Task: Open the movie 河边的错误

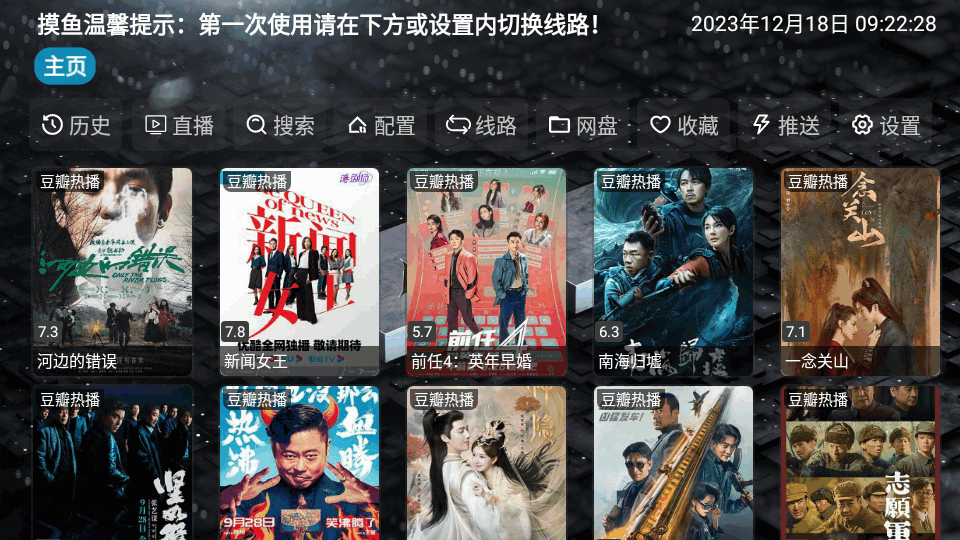Action: pos(112,270)
